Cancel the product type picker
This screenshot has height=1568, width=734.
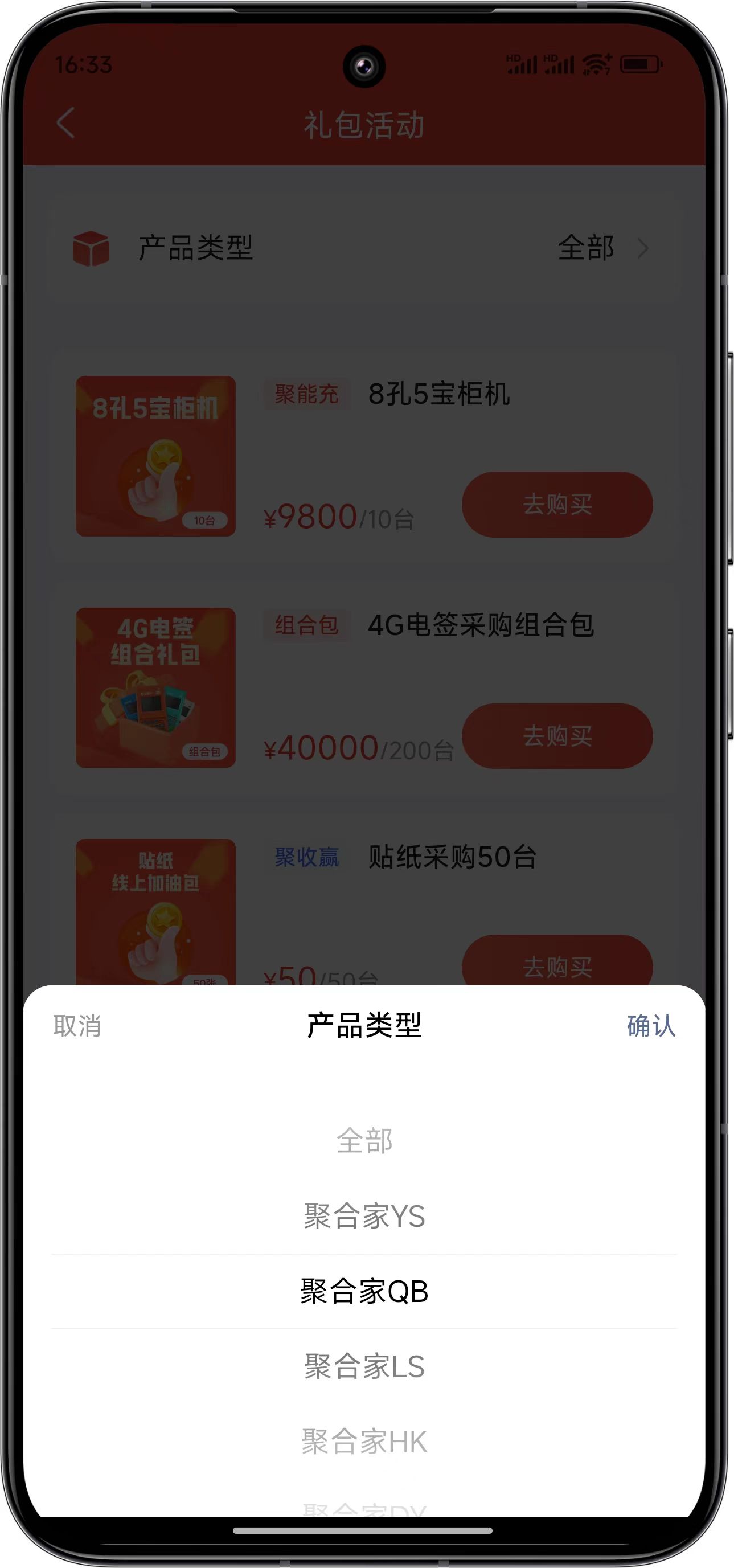77,1026
